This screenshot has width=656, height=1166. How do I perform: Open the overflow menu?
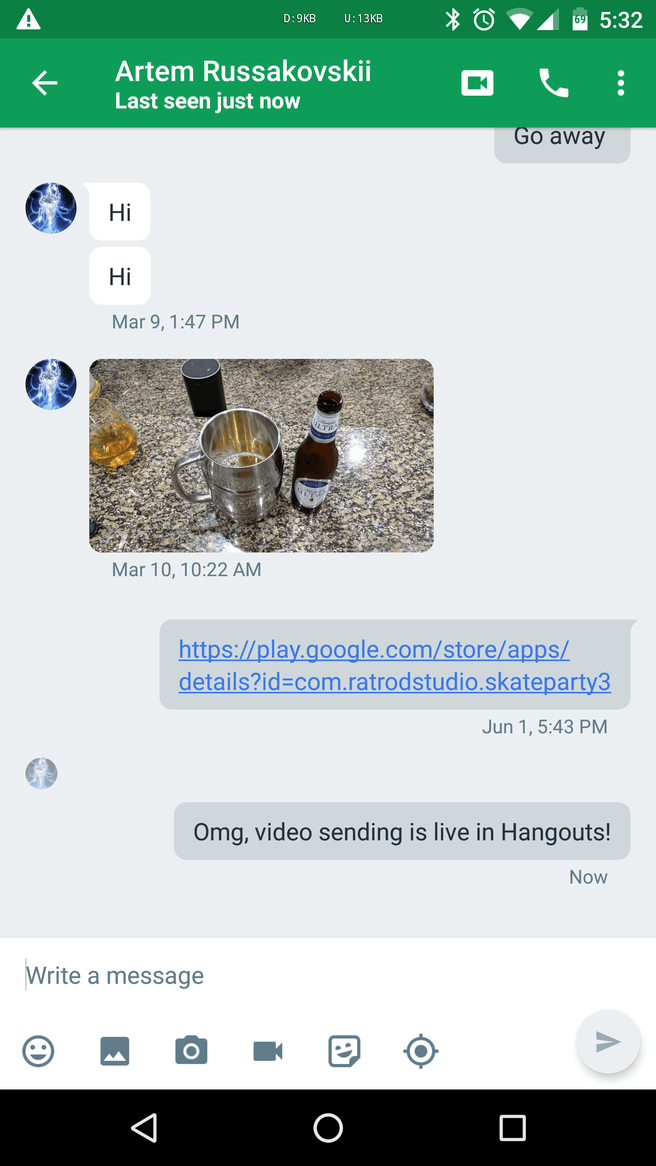click(x=621, y=84)
